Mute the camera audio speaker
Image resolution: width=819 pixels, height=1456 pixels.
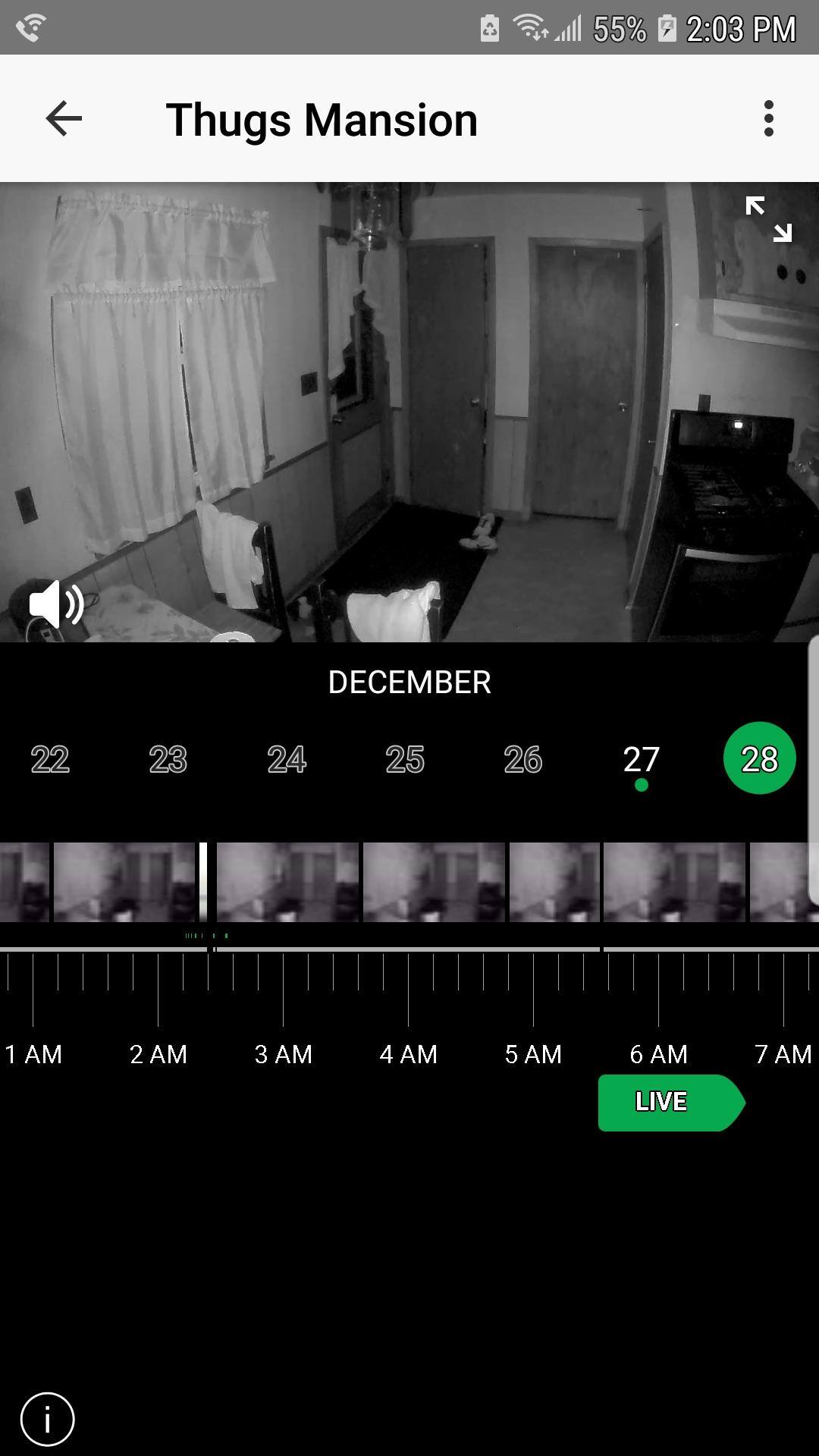(x=56, y=604)
